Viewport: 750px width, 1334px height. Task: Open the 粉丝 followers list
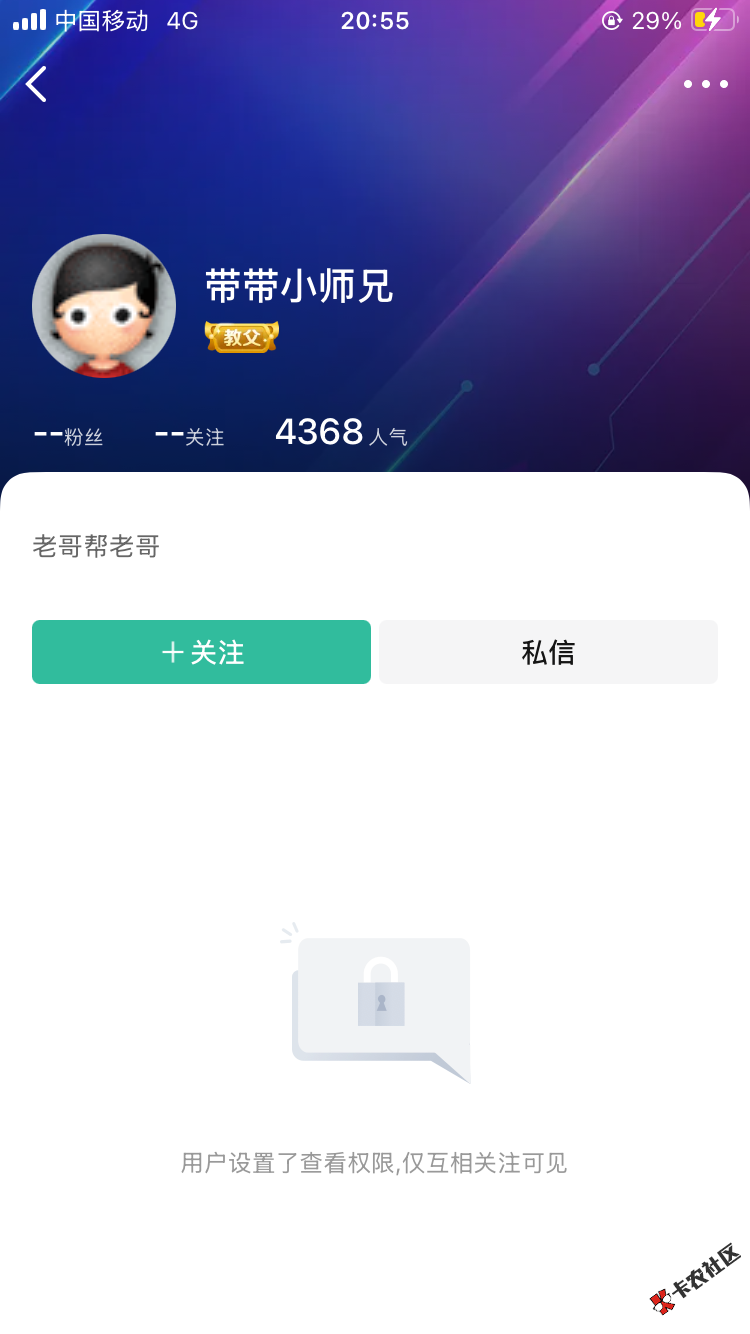coord(69,435)
